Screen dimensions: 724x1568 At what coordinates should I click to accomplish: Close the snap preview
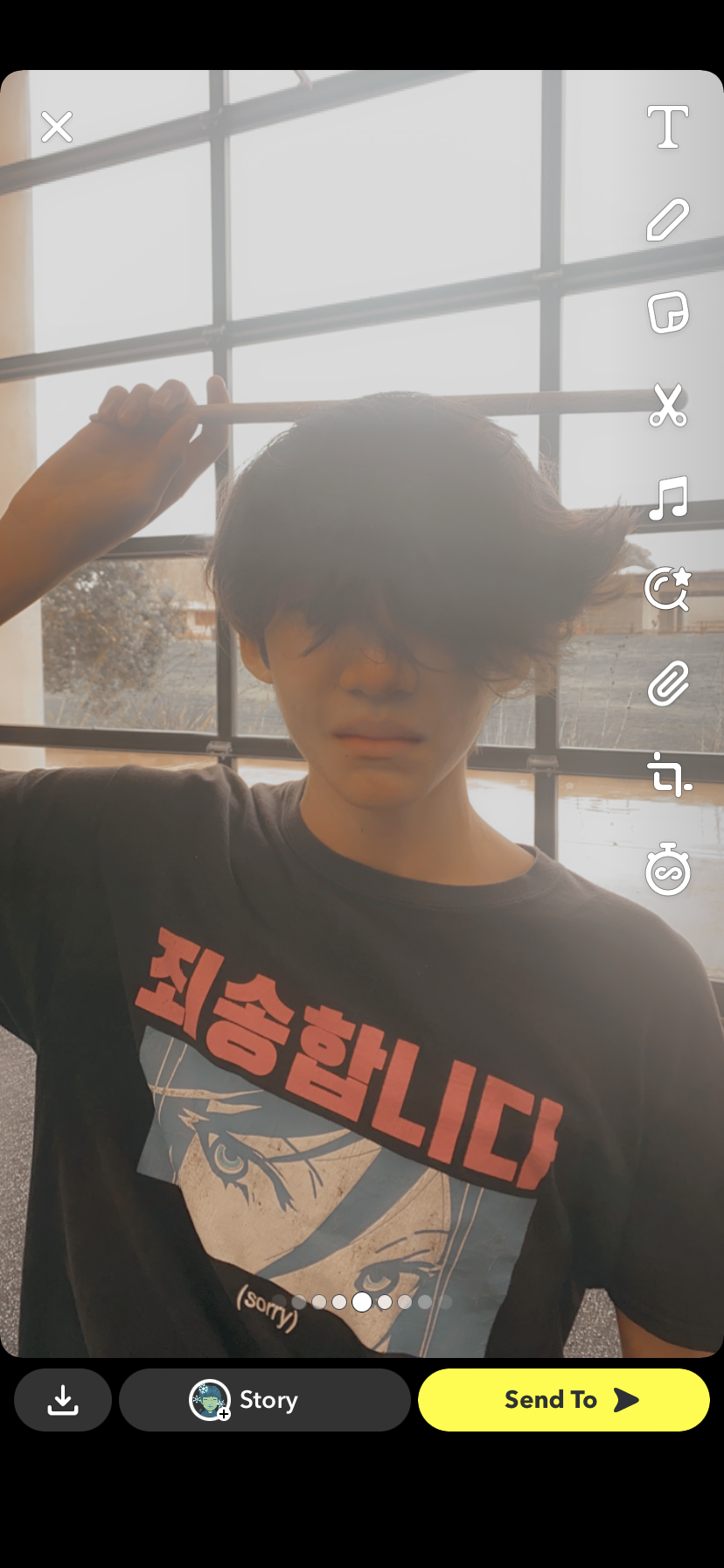(57, 127)
